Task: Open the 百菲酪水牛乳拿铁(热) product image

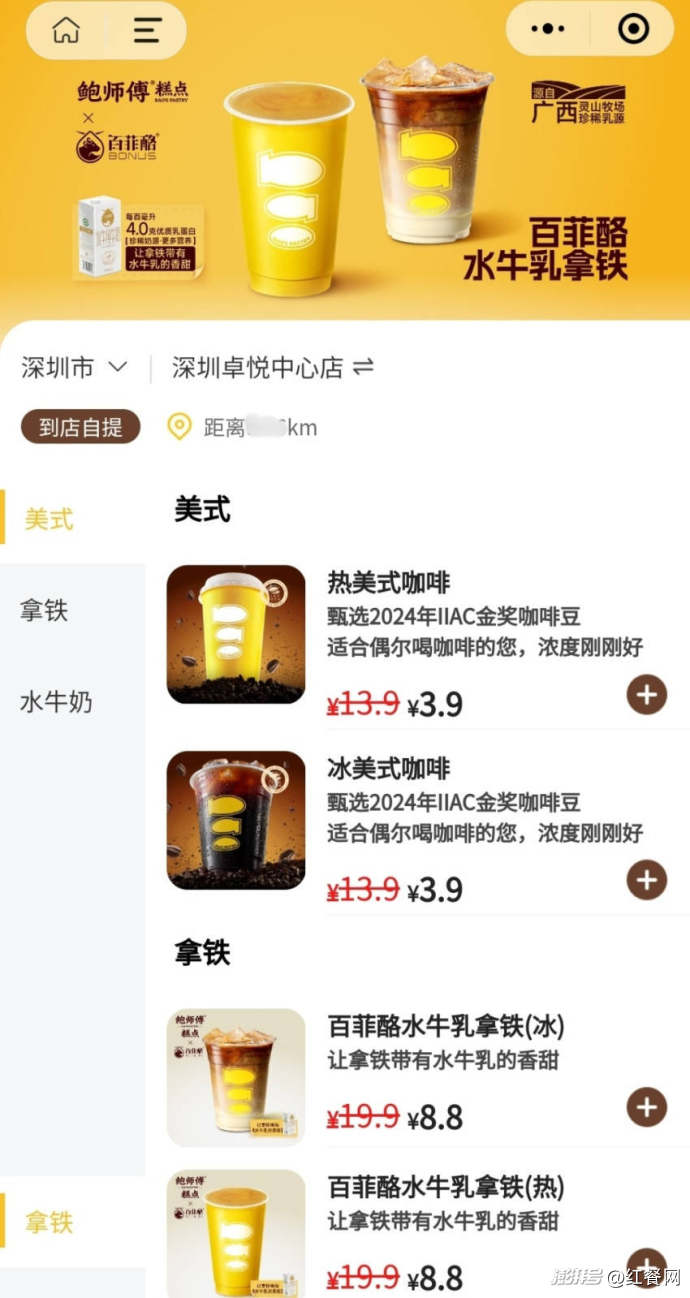Action: pos(236,1234)
